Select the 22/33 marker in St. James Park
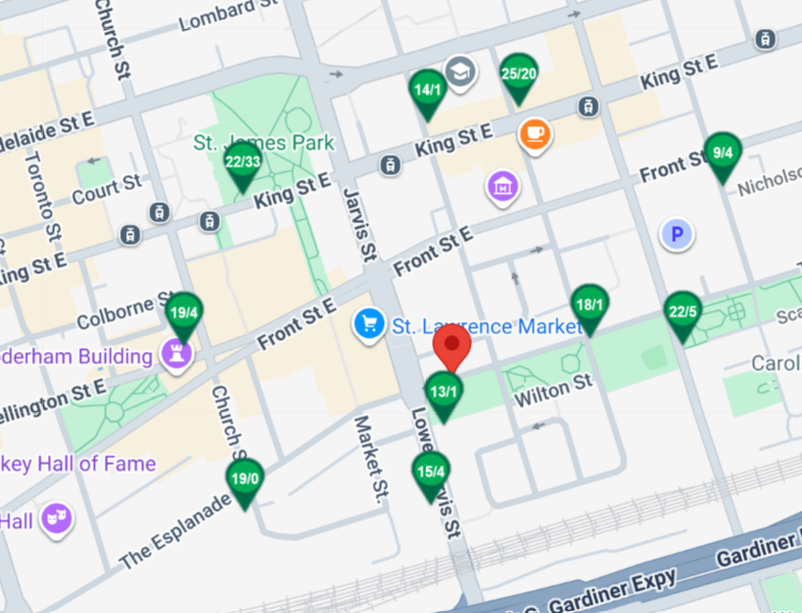Screen dimensions: 802x613 pyautogui.click(x=242, y=164)
